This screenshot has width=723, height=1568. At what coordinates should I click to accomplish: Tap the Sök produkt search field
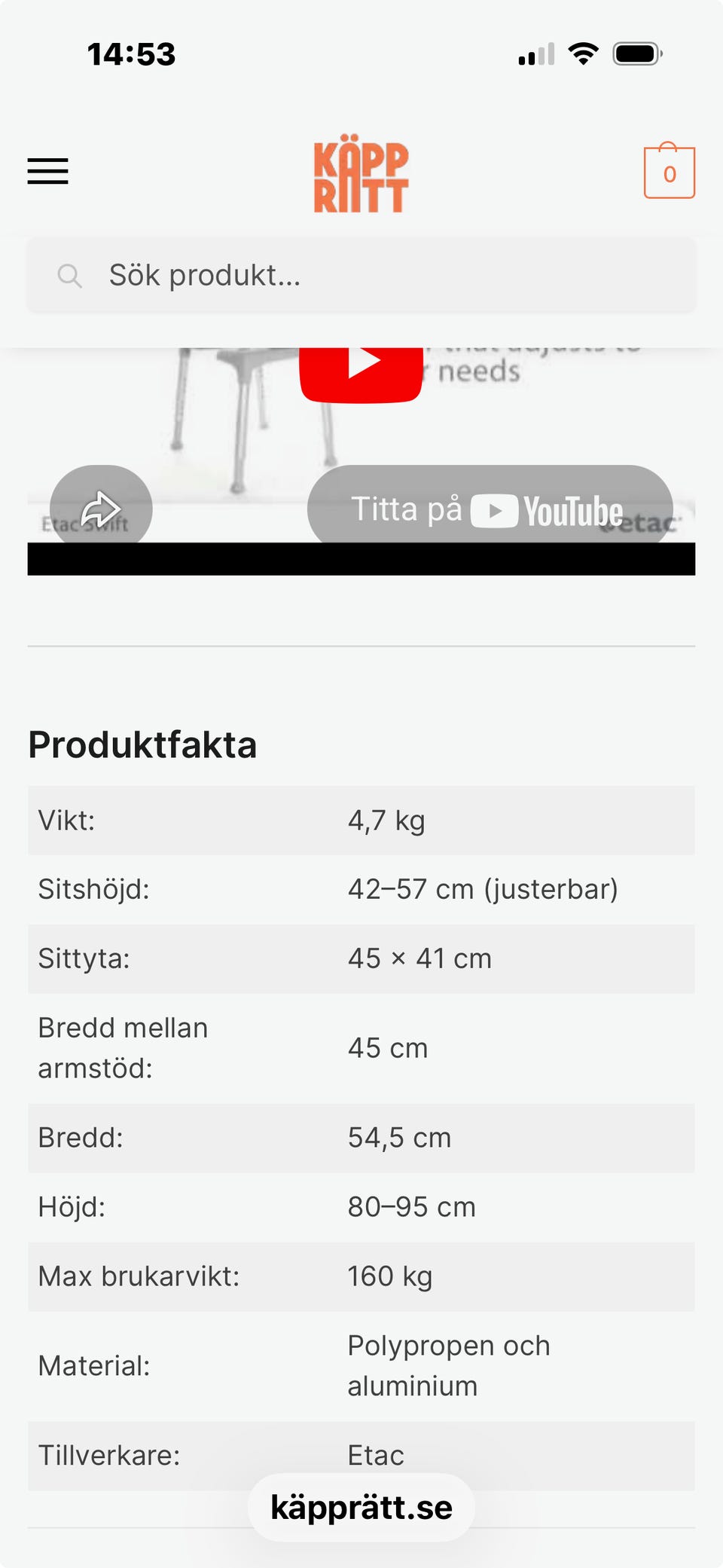click(x=361, y=276)
